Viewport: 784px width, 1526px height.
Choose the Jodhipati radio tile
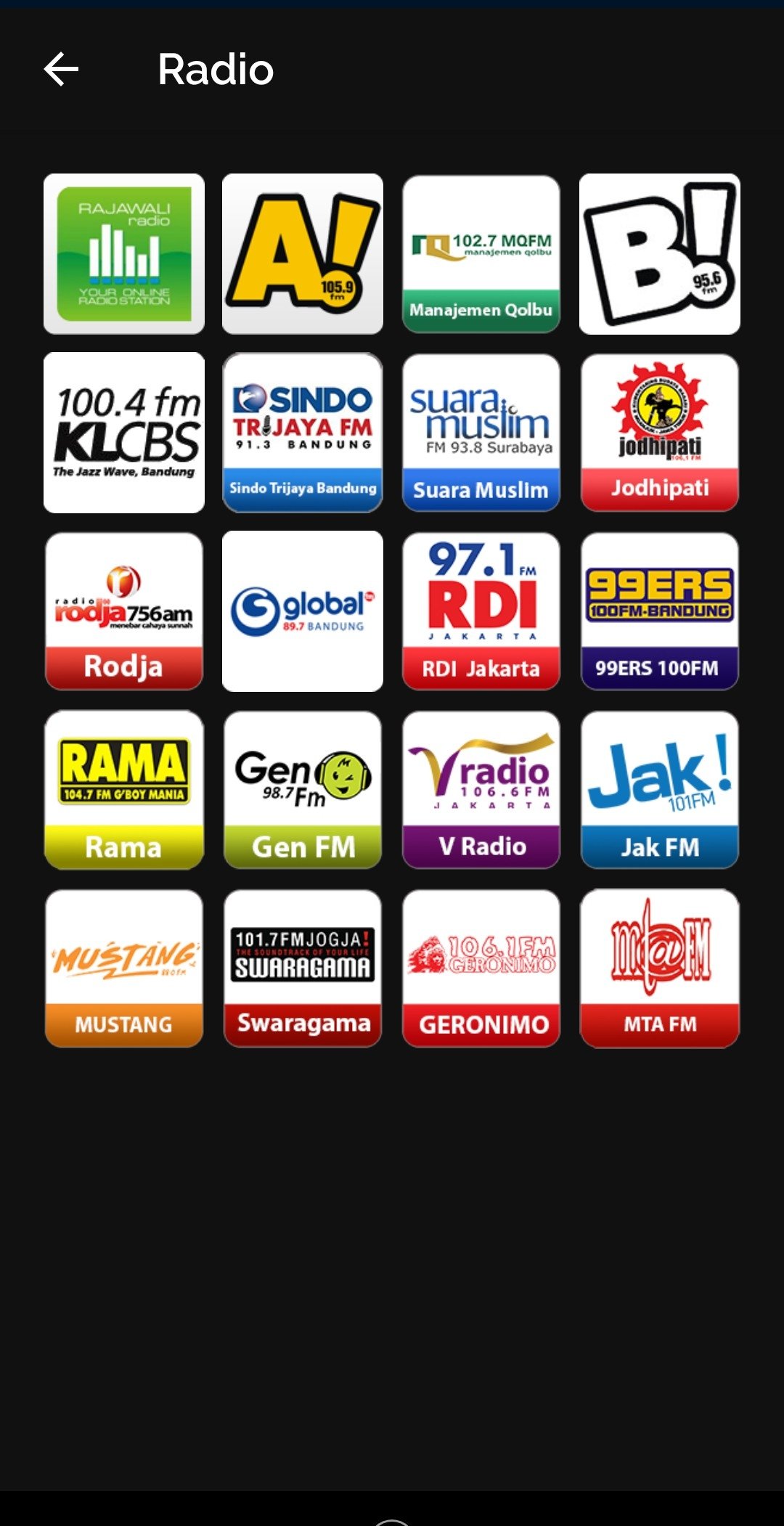[660, 433]
